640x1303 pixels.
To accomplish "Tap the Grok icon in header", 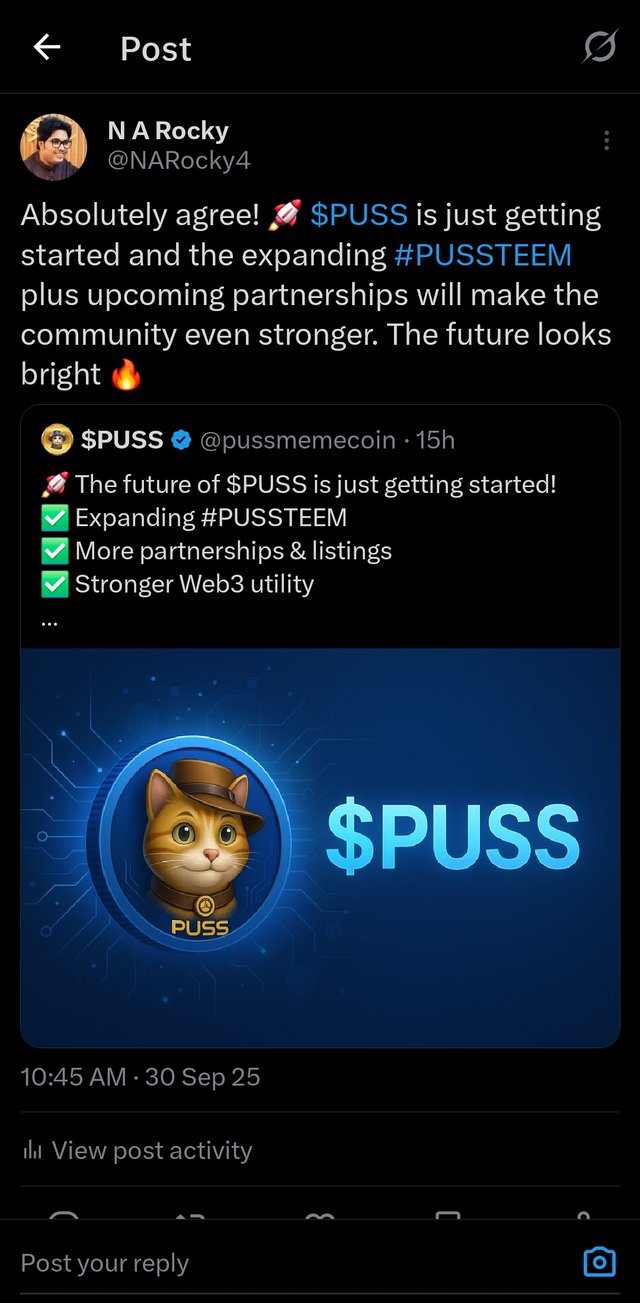I will (599, 47).
